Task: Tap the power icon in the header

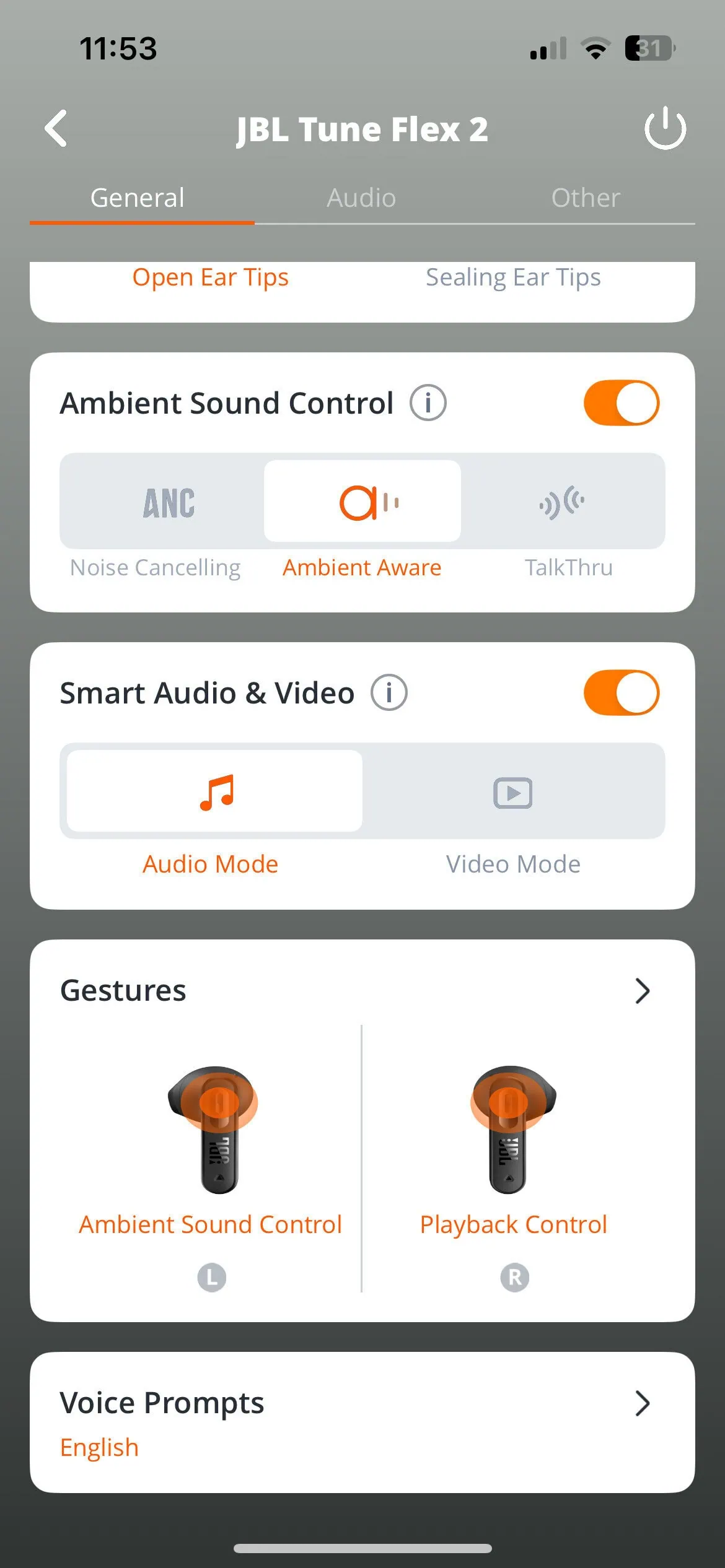Action: 665,129
